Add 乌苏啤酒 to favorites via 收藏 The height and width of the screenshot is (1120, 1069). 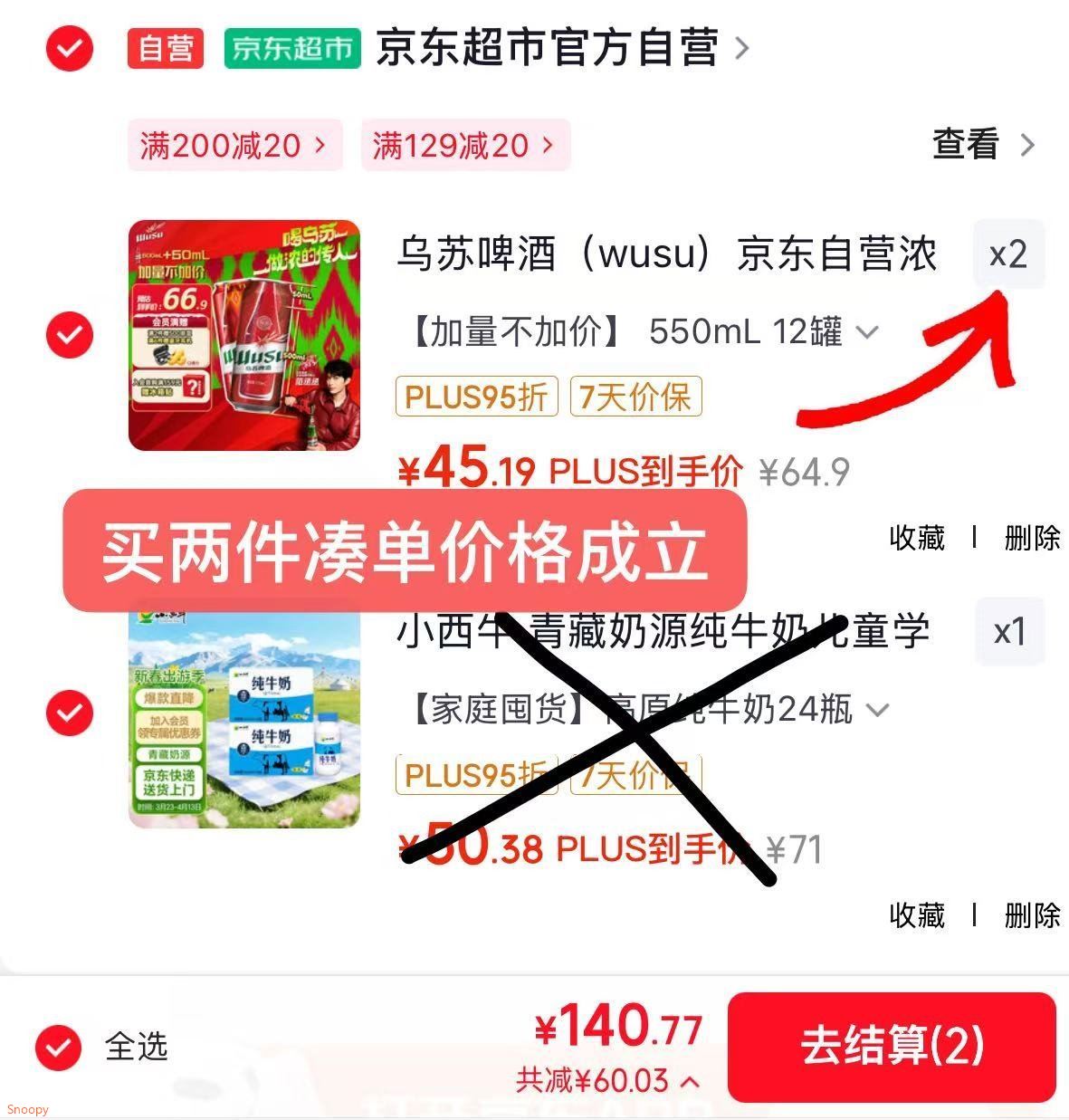tap(917, 538)
